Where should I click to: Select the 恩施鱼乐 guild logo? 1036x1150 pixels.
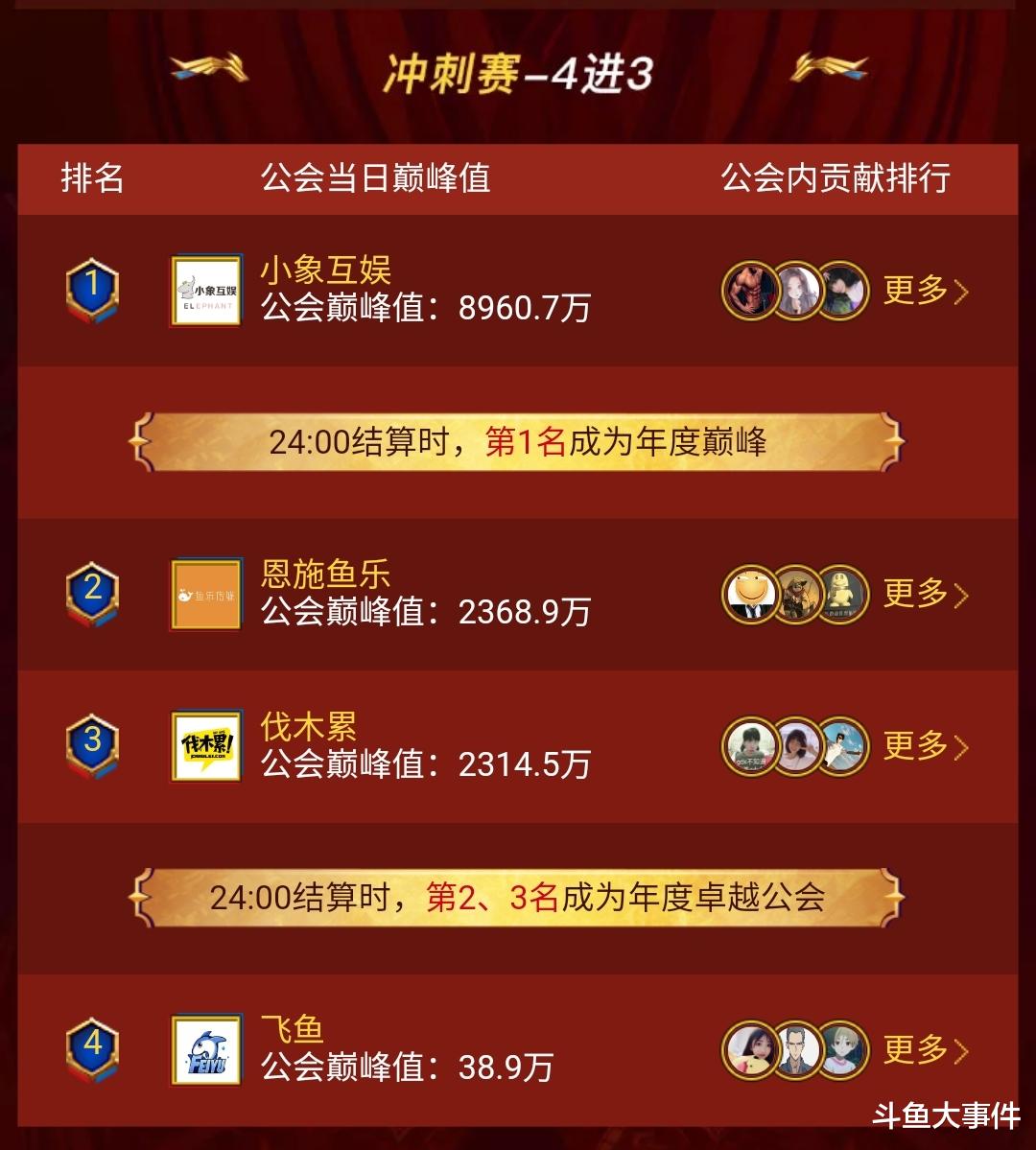click(205, 595)
